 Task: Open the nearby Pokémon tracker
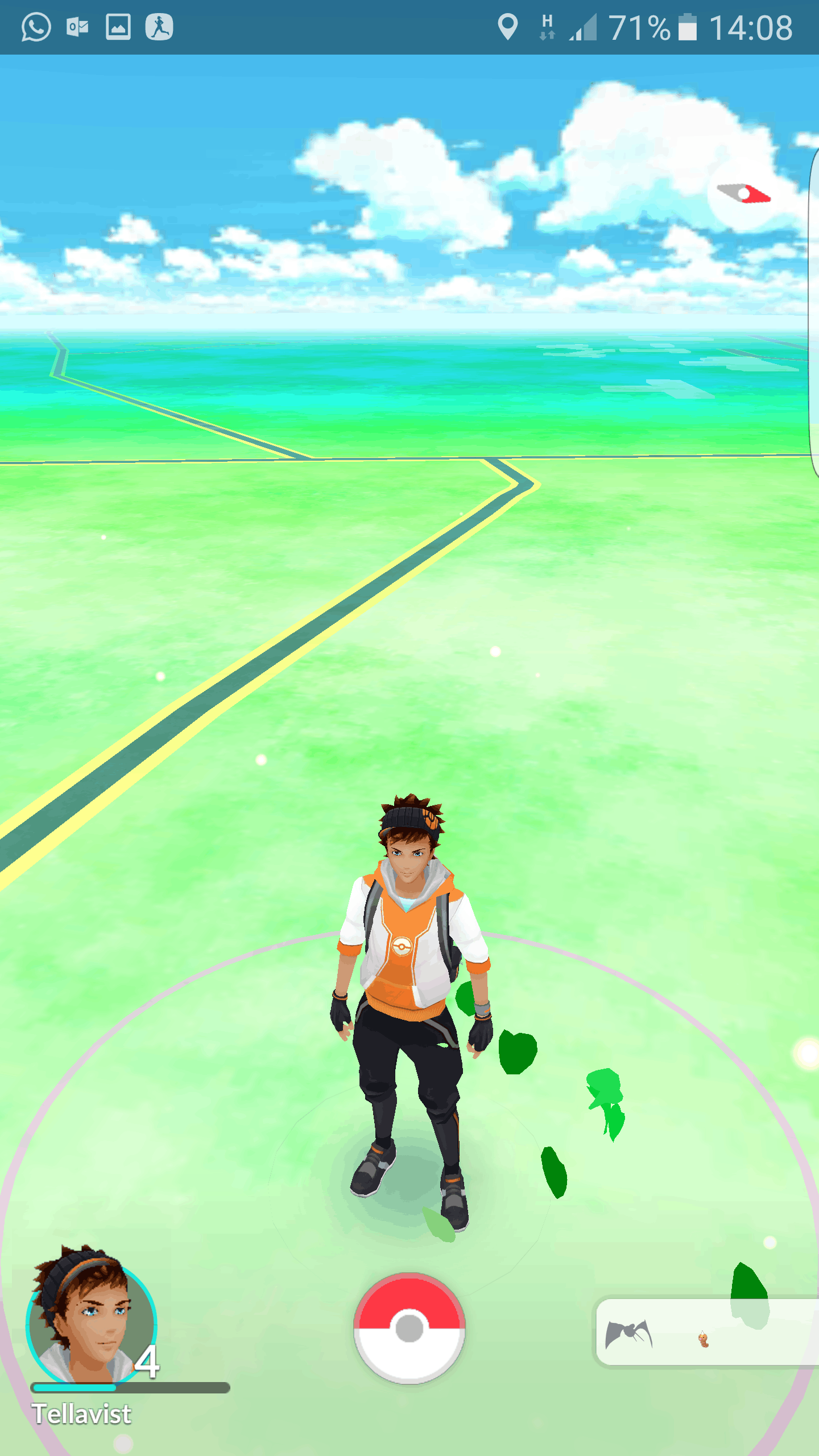coord(705,1331)
